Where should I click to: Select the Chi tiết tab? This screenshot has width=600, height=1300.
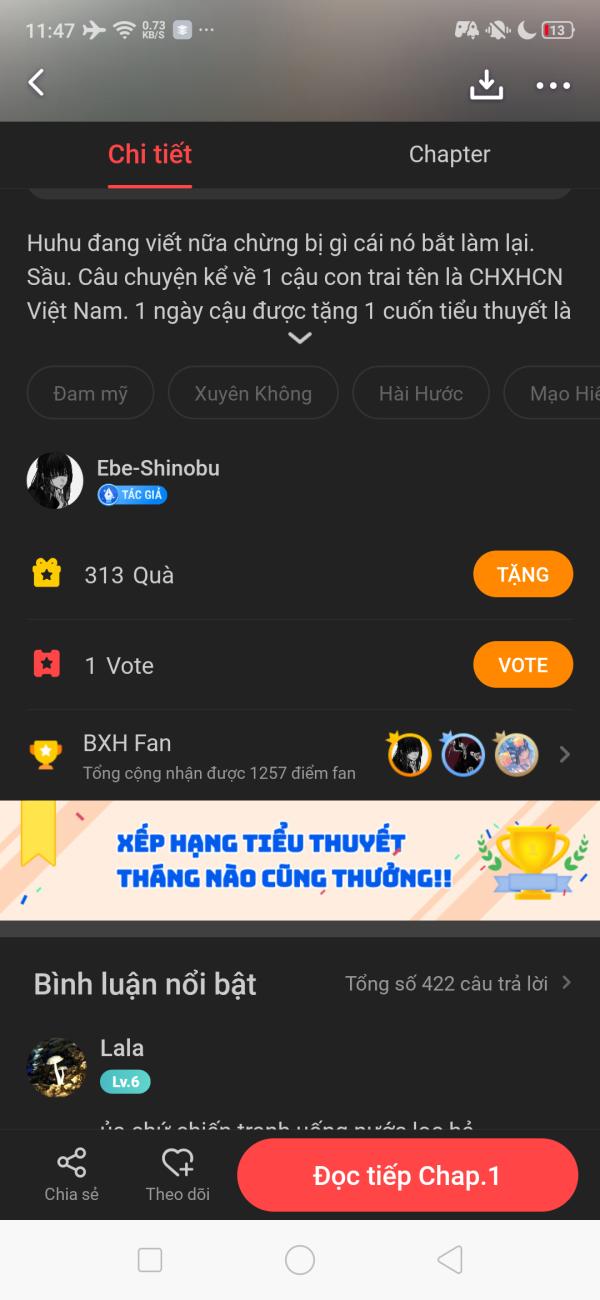click(x=150, y=154)
